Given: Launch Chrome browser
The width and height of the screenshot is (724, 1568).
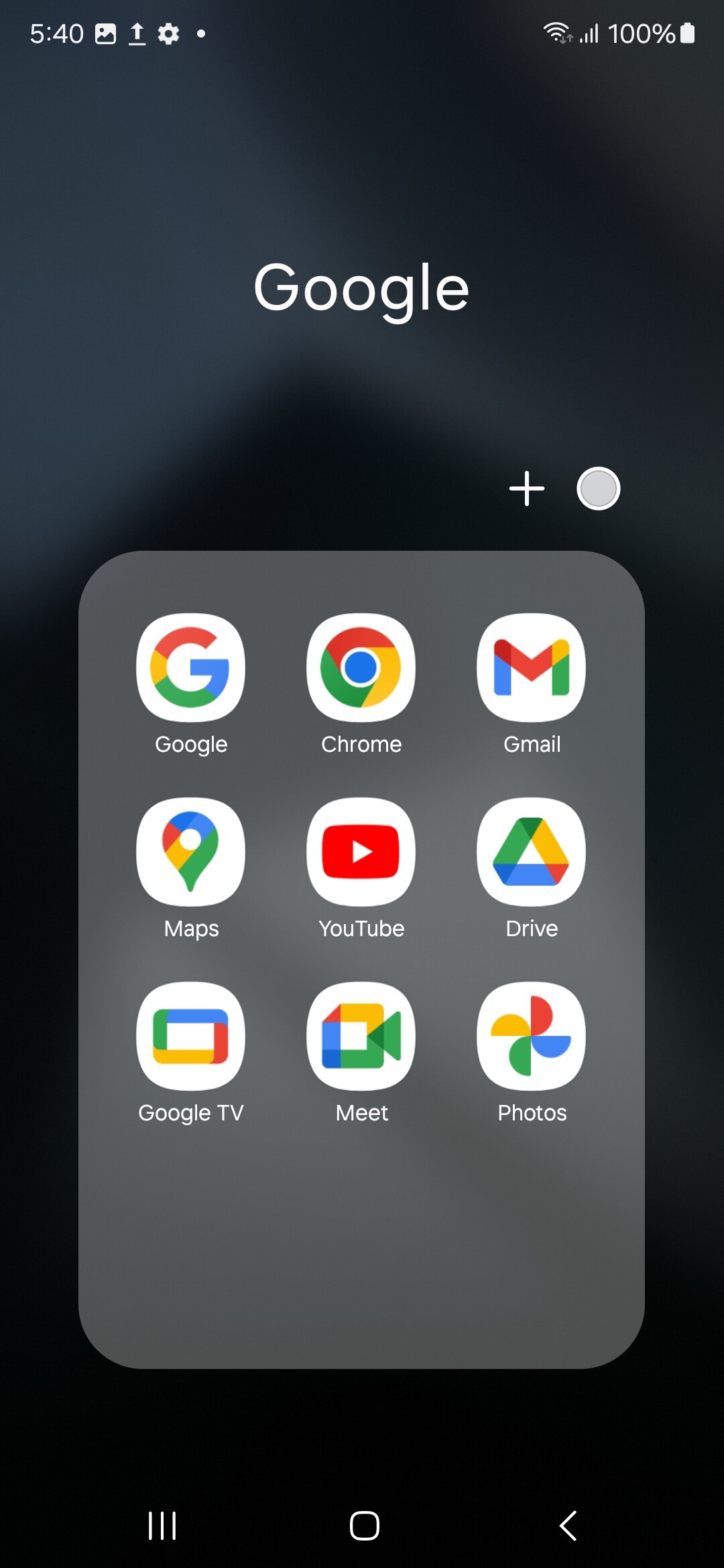Looking at the screenshot, I should 361,667.
